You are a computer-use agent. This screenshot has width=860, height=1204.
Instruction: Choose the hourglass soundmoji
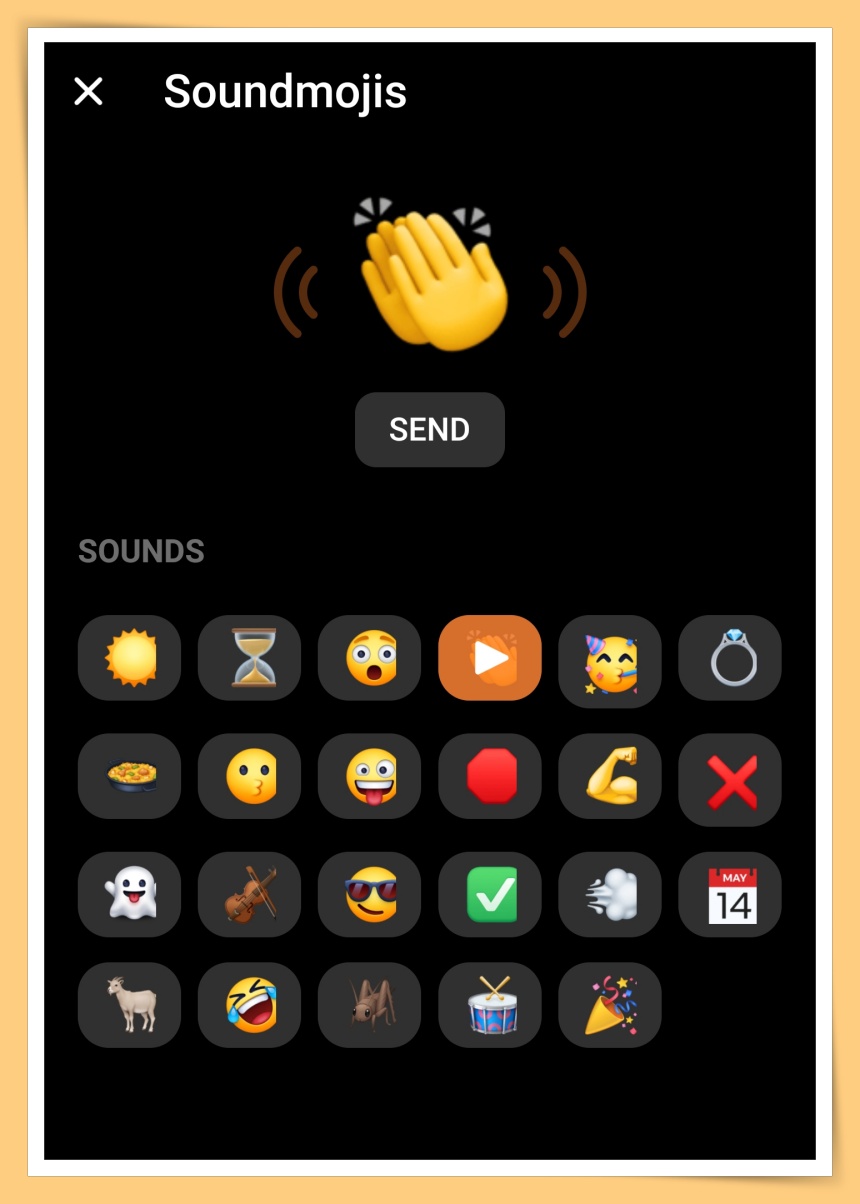[250, 658]
